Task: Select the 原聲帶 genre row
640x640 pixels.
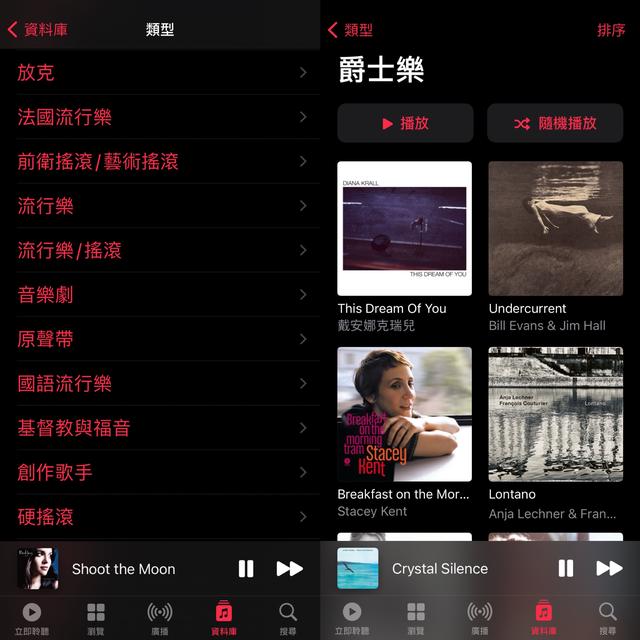Action: pyautogui.click(x=160, y=339)
